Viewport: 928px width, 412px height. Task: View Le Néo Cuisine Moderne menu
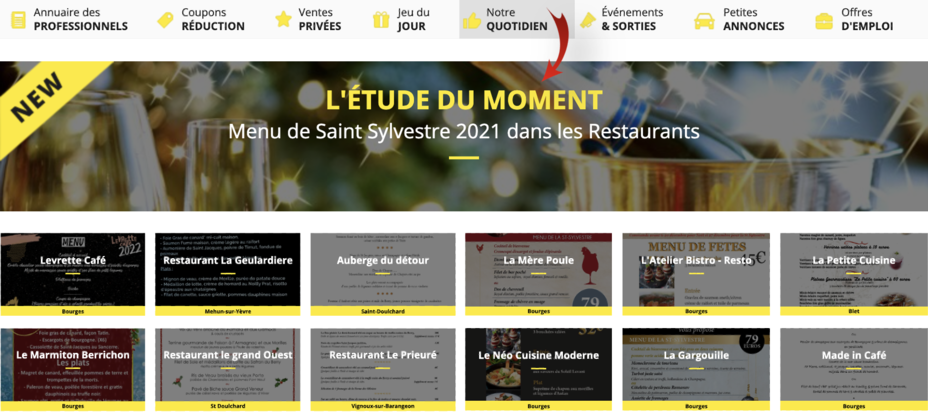click(538, 365)
